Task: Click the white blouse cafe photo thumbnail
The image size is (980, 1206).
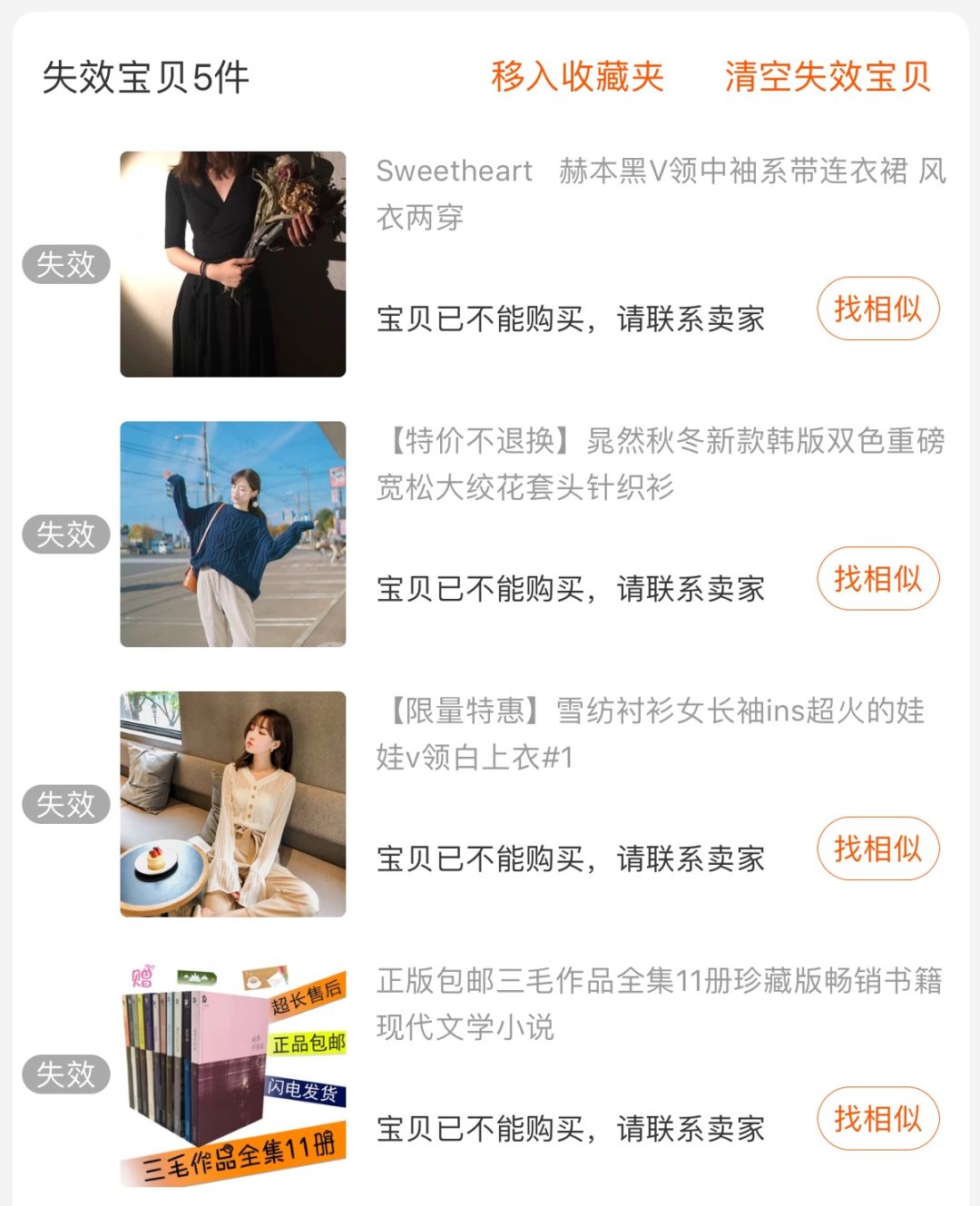Action: [x=234, y=803]
